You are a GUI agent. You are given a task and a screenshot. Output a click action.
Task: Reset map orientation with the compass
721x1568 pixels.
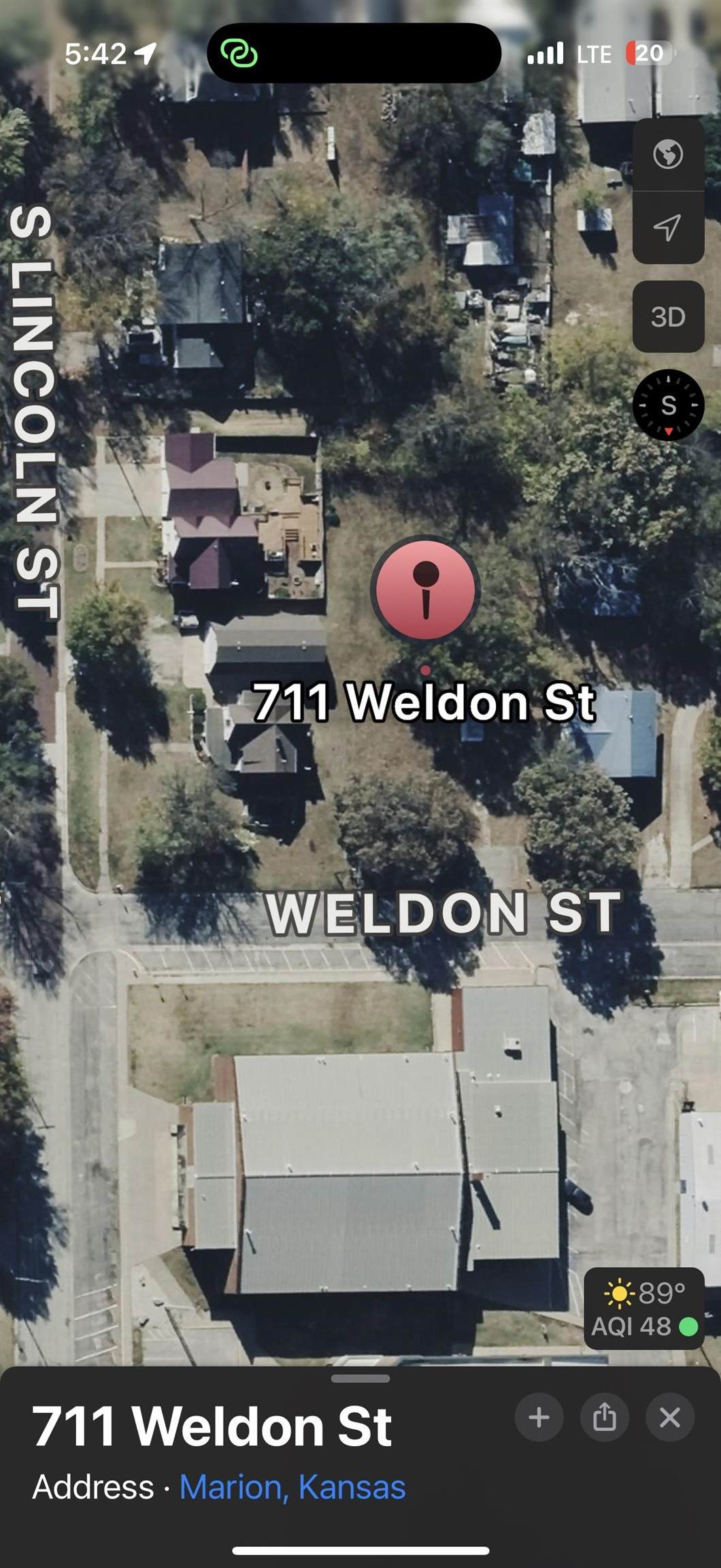(x=668, y=406)
